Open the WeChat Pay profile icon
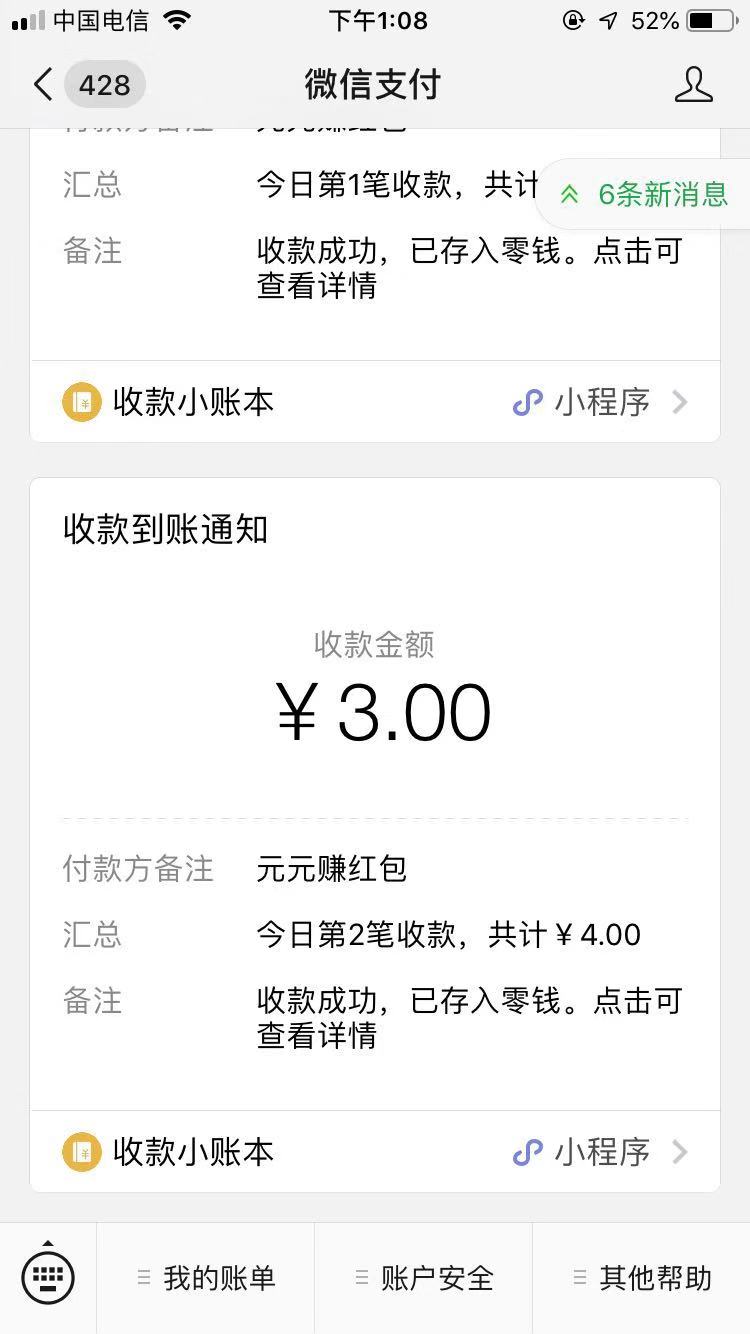The image size is (750, 1334). point(693,85)
